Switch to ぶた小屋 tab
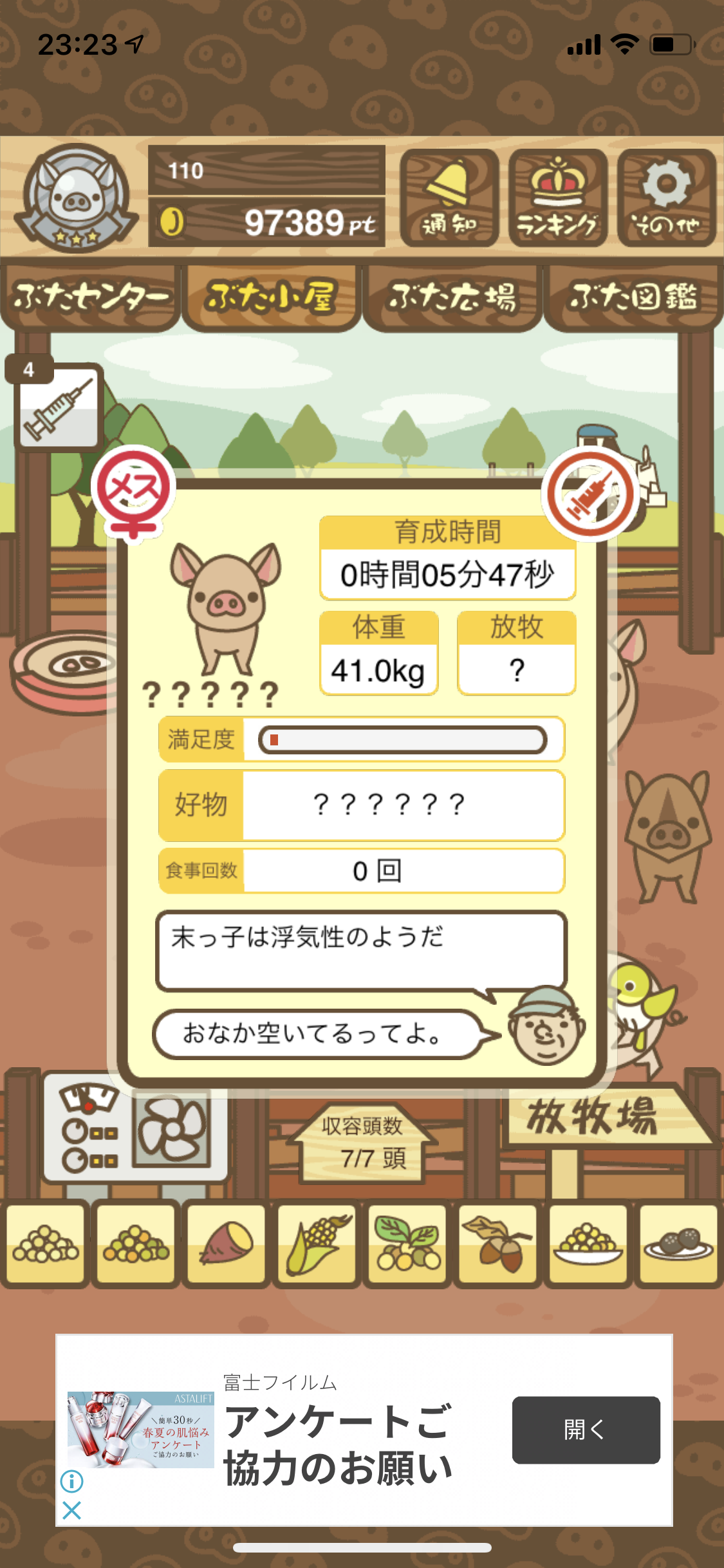 point(271,297)
